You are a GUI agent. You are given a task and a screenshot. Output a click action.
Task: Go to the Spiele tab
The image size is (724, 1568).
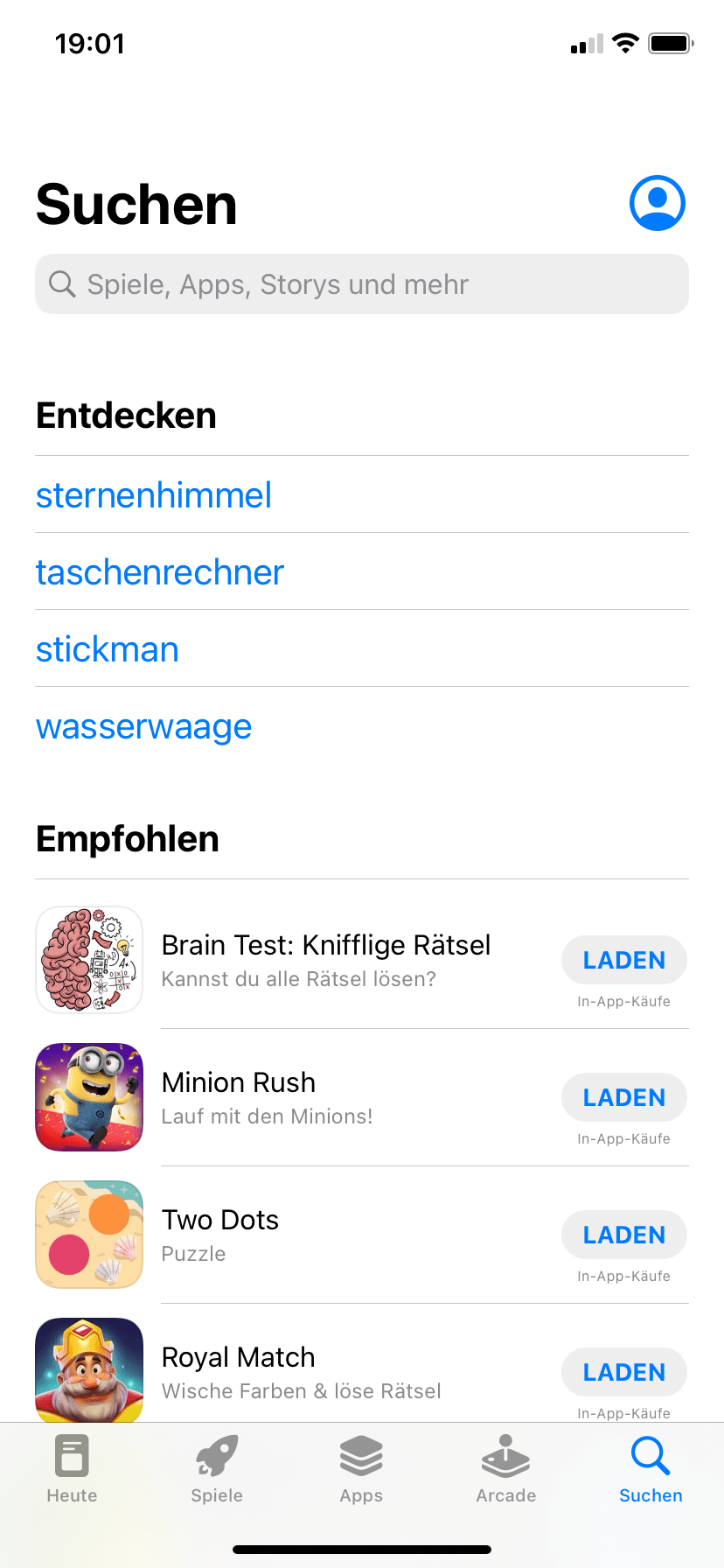tap(217, 1470)
